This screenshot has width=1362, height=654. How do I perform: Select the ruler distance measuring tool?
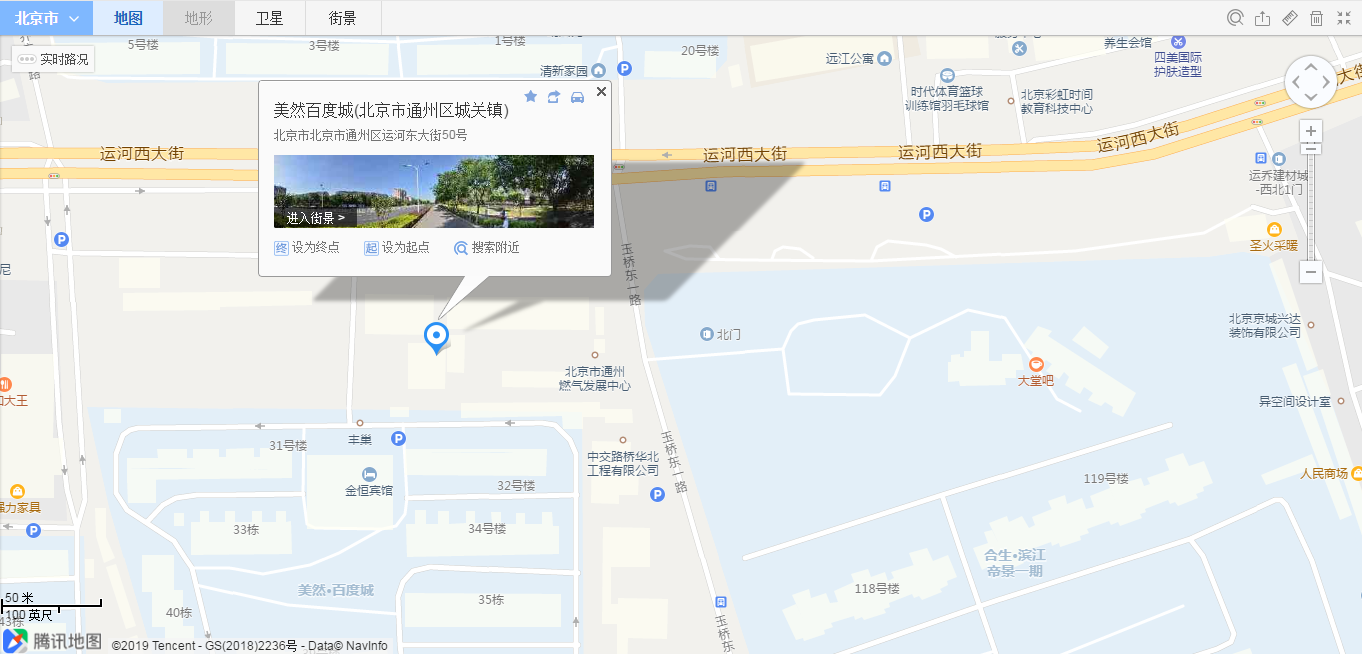click(1289, 18)
